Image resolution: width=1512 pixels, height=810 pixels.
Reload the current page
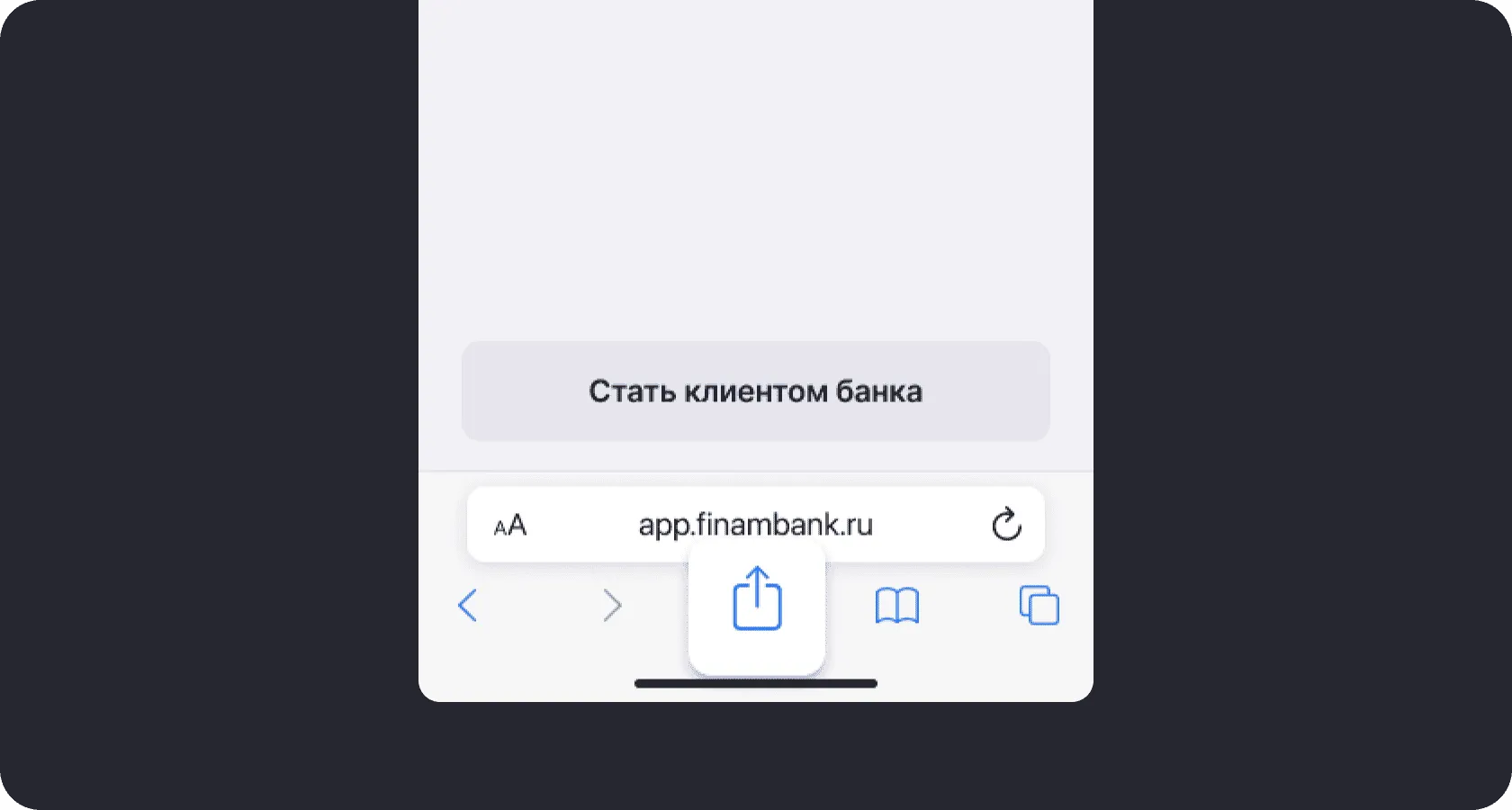[x=1006, y=525]
